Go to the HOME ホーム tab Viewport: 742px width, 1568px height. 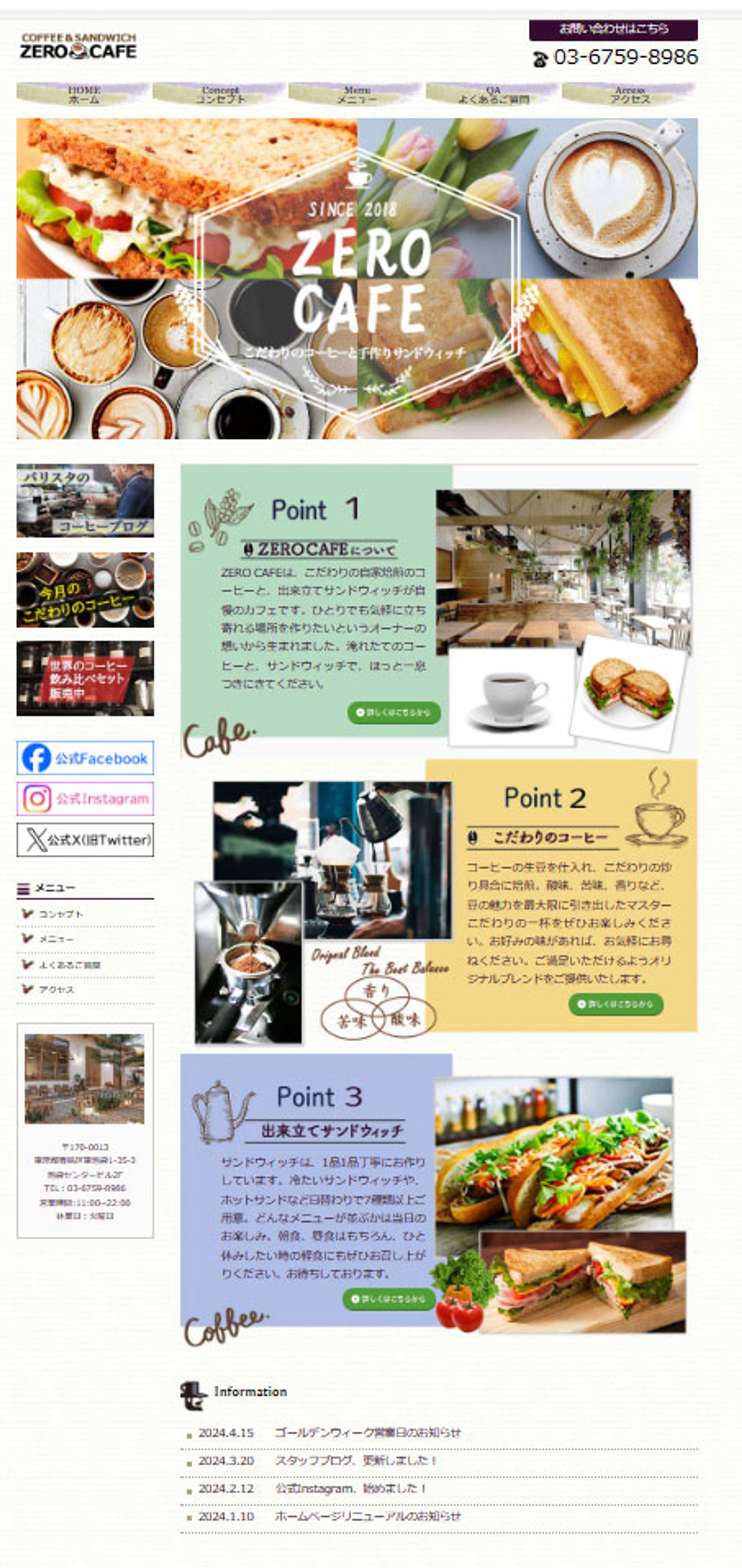(83, 94)
